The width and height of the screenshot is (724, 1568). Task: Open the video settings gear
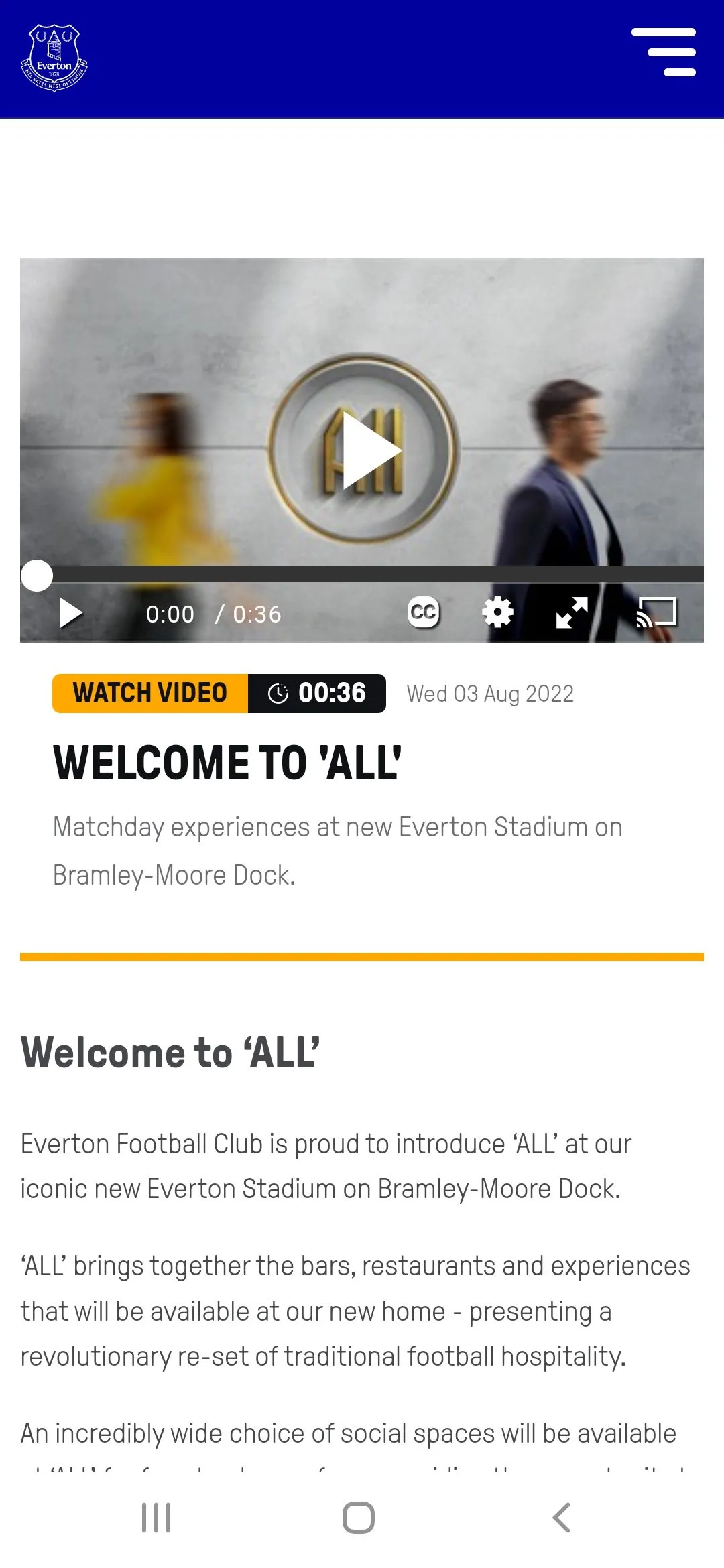(x=497, y=612)
